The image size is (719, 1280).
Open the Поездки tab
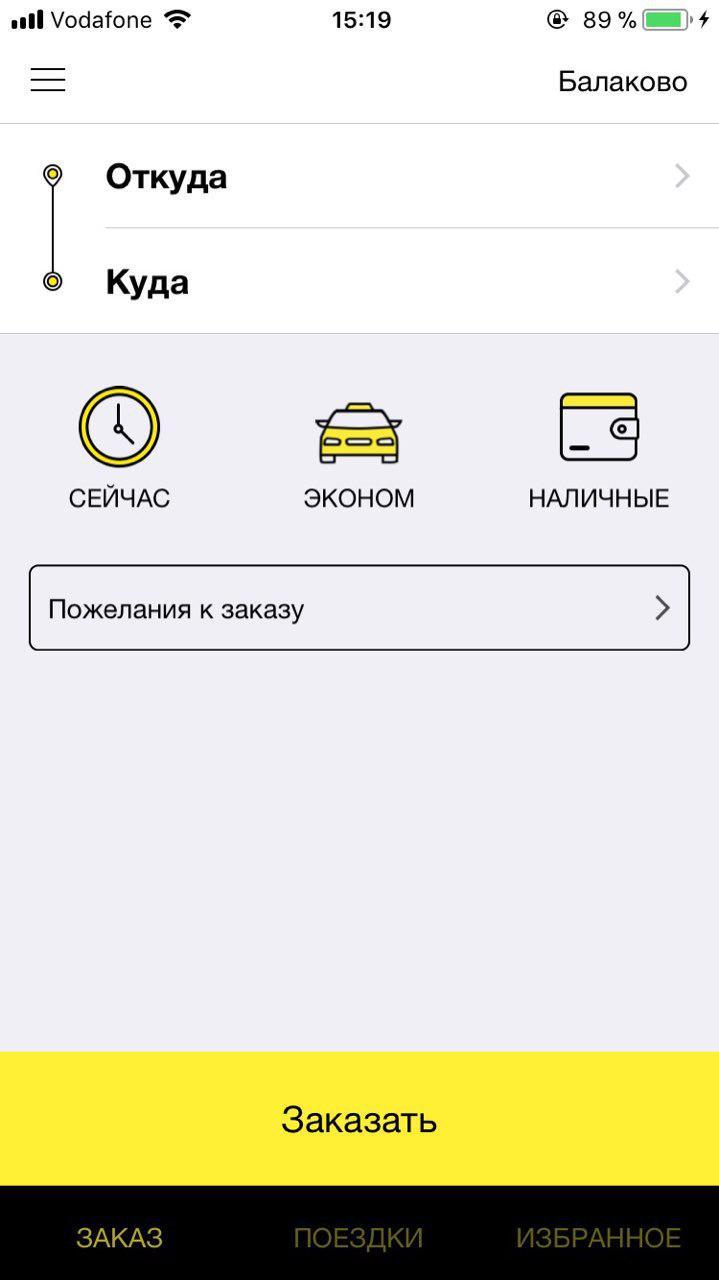pyautogui.click(x=358, y=1237)
